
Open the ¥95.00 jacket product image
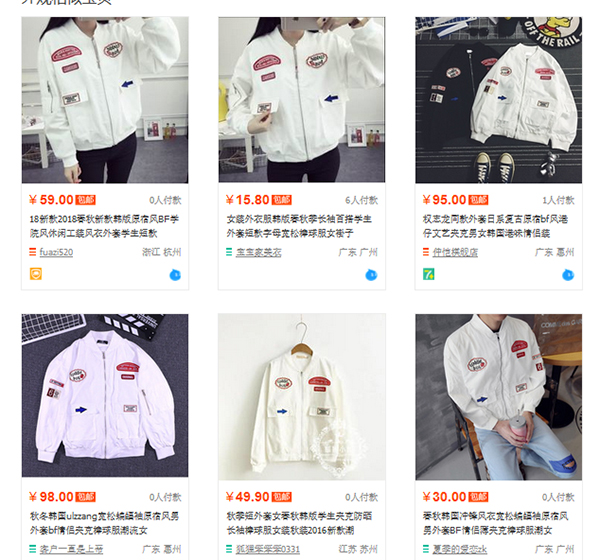click(498, 100)
